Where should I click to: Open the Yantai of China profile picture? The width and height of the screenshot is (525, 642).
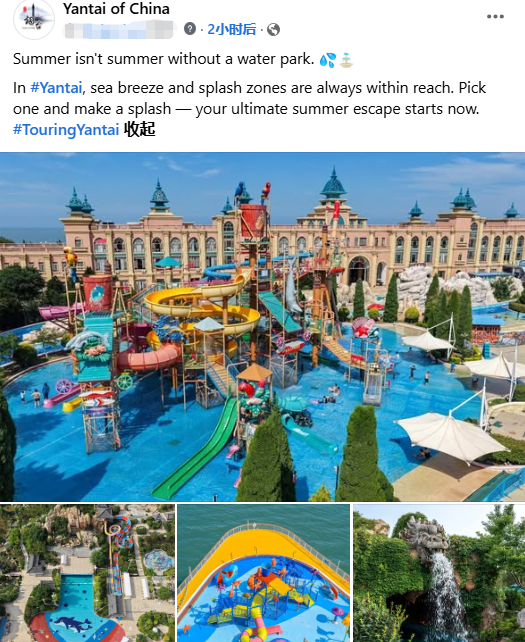(34, 19)
